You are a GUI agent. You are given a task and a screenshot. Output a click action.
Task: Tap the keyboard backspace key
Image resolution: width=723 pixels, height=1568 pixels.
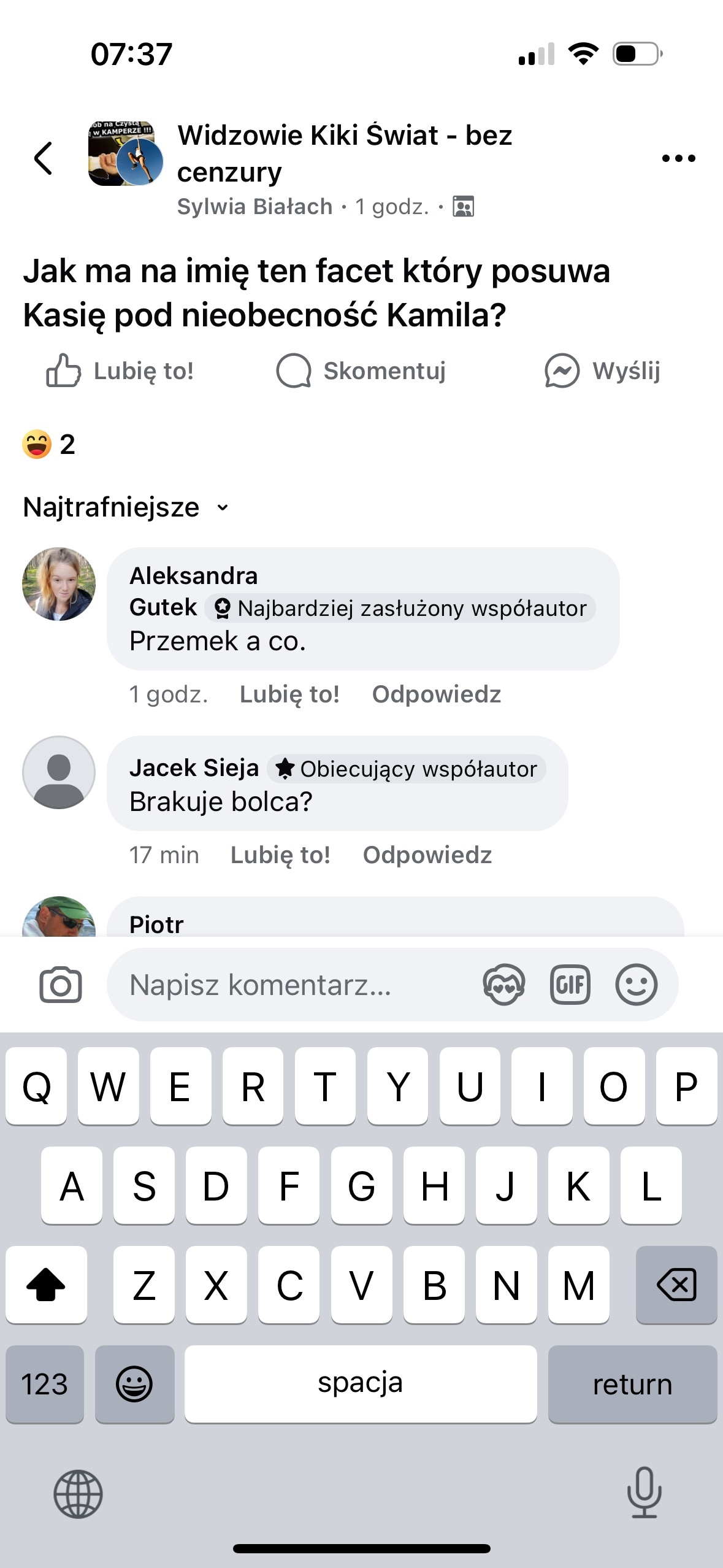pyautogui.click(x=676, y=1285)
